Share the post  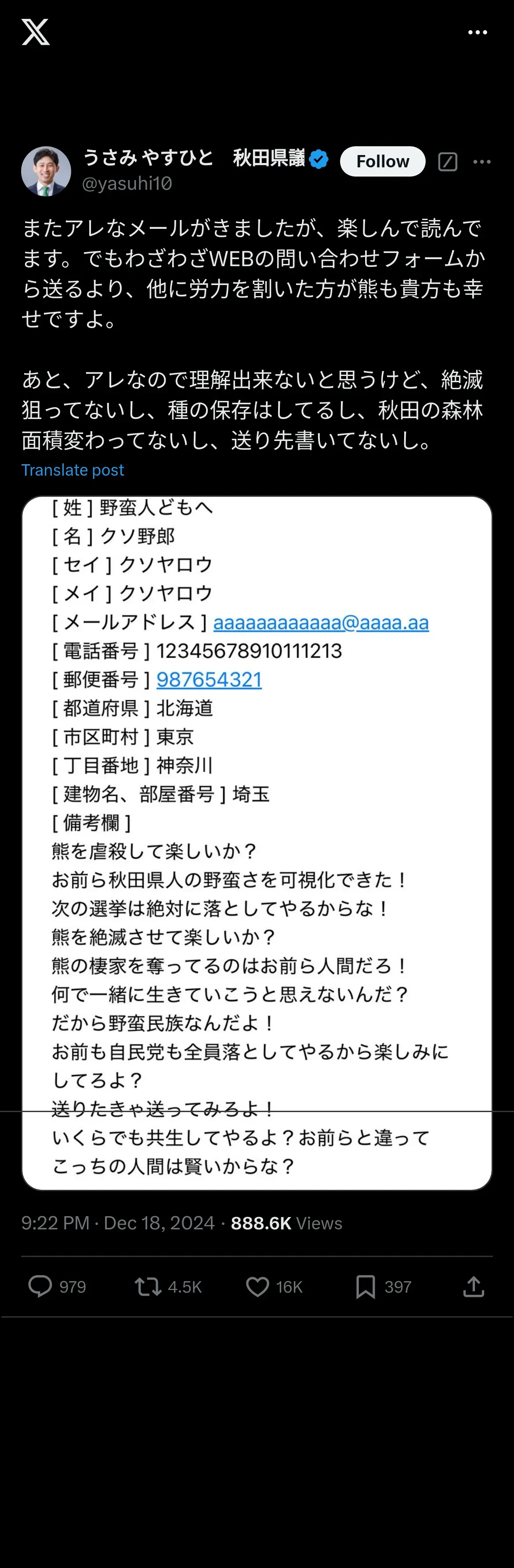point(474,1286)
